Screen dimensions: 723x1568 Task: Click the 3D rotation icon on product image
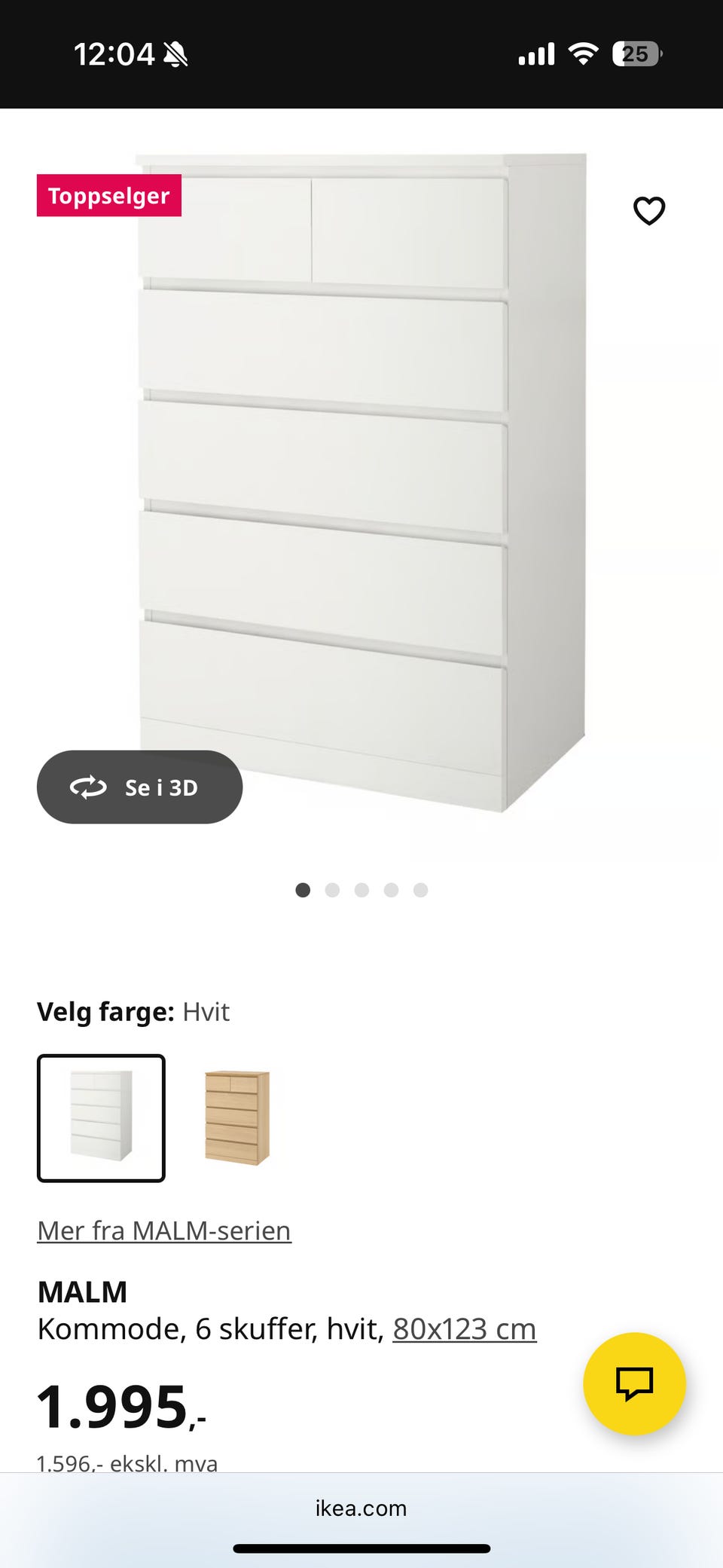(x=89, y=787)
